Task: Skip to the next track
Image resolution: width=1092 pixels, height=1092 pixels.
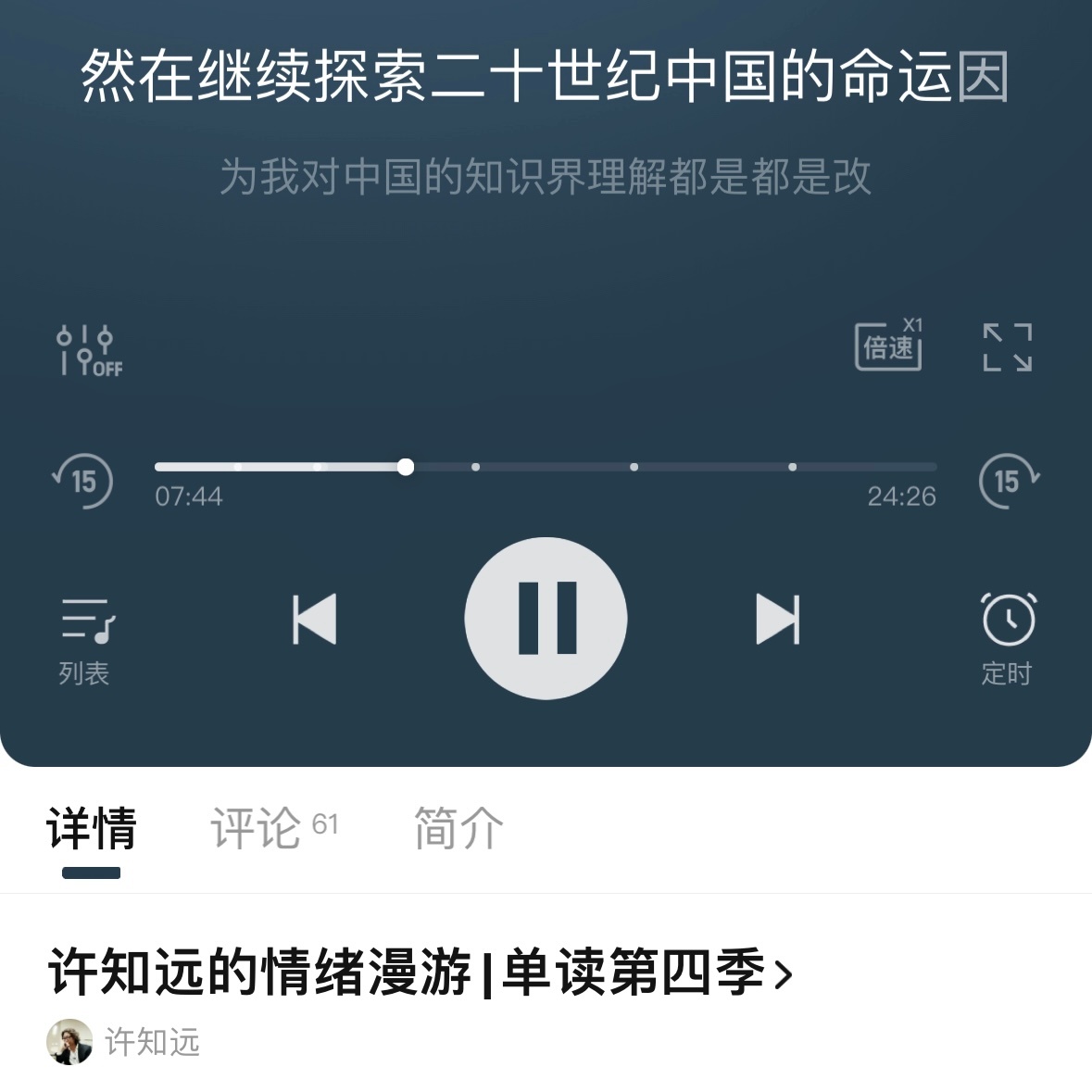Action: coord(776,619)
